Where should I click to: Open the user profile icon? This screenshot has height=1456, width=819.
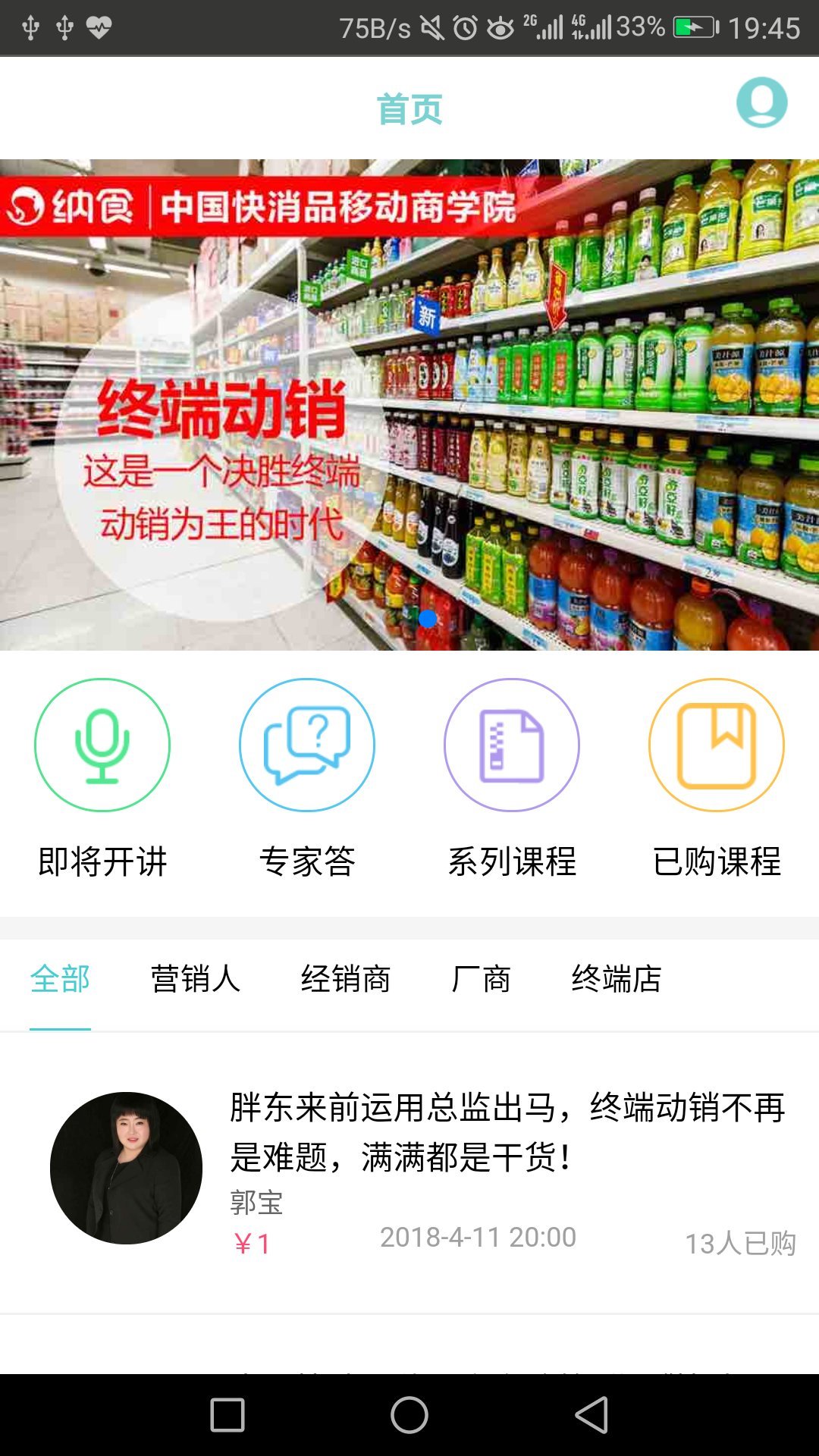pyautogui.click(x=761, y=102)
